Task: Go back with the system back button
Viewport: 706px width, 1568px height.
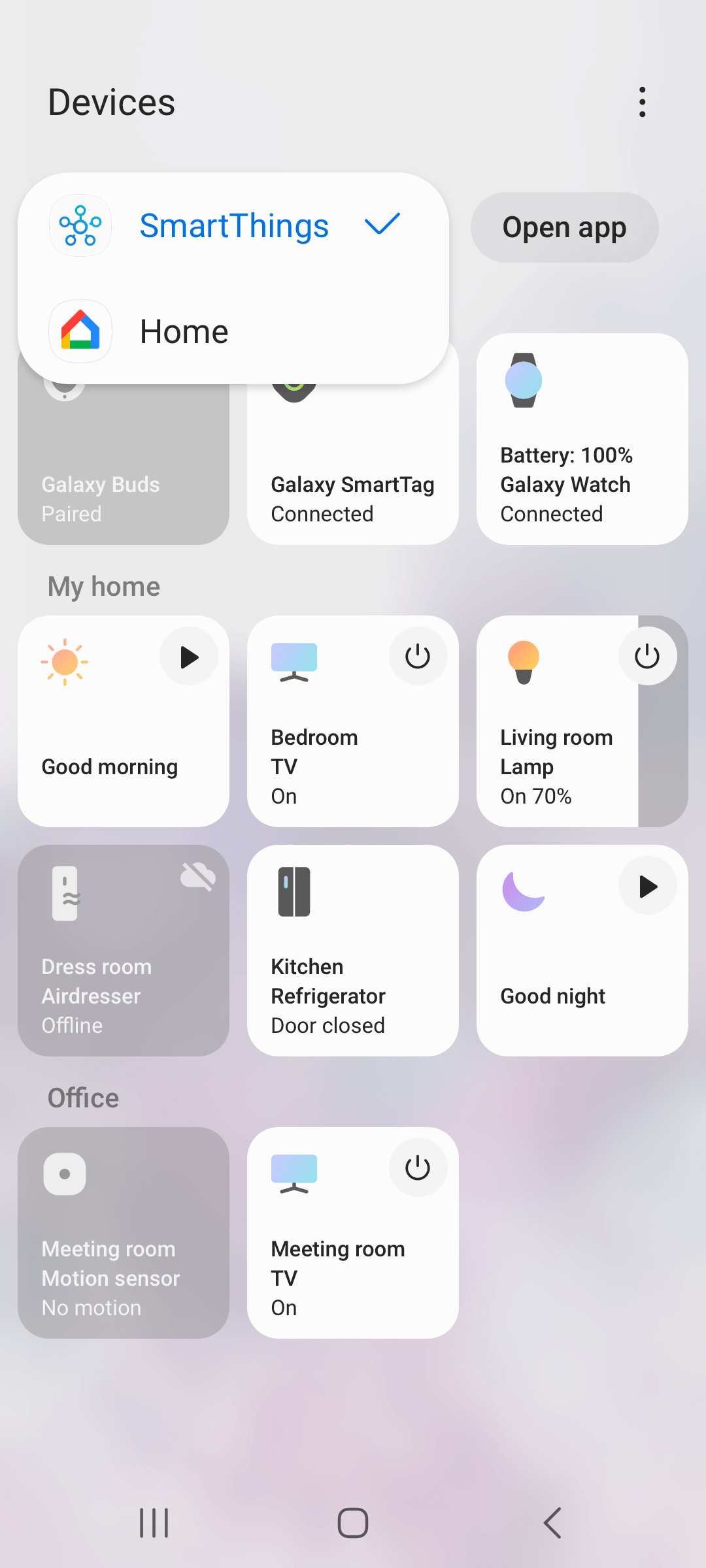Action: click(x=552, y=1523)
